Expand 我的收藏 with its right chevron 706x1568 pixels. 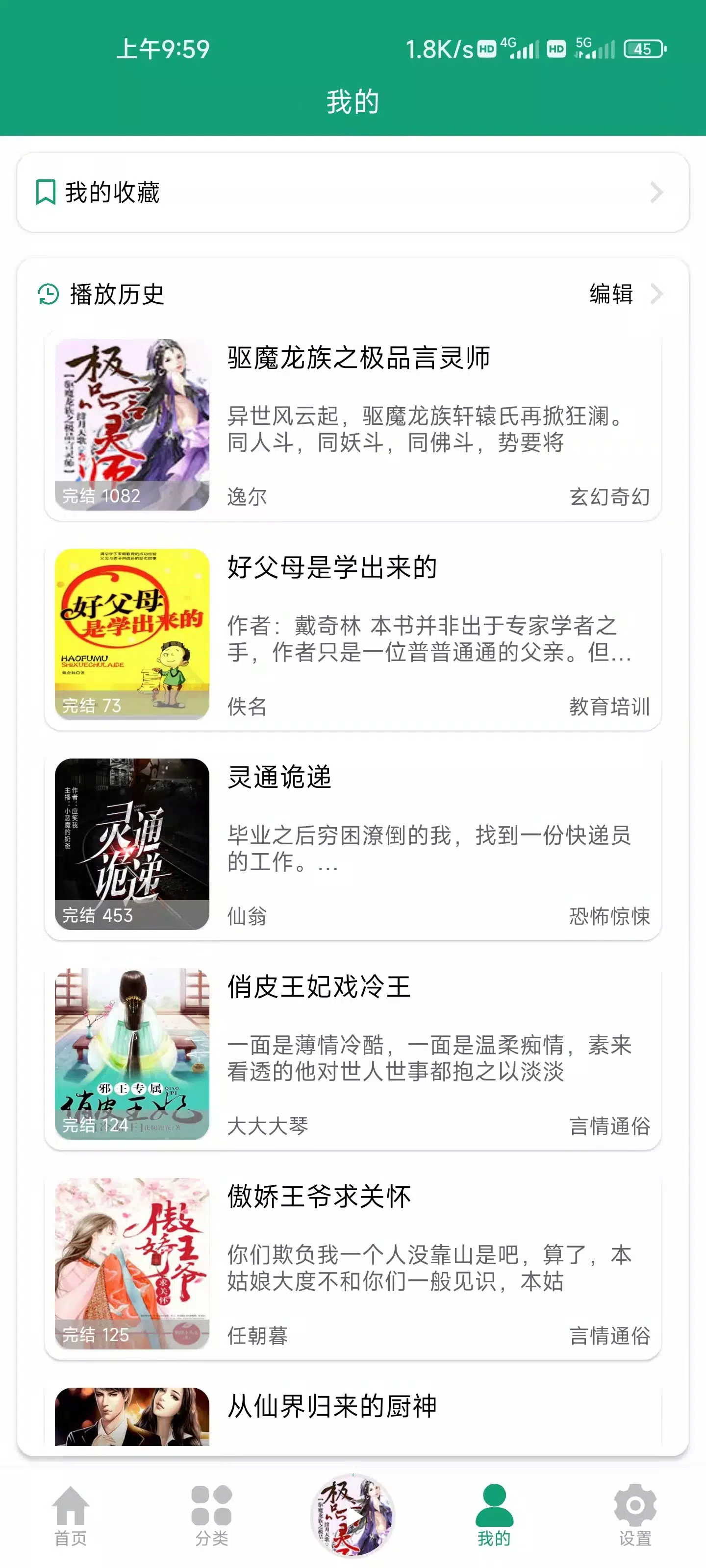pos(656,193)
